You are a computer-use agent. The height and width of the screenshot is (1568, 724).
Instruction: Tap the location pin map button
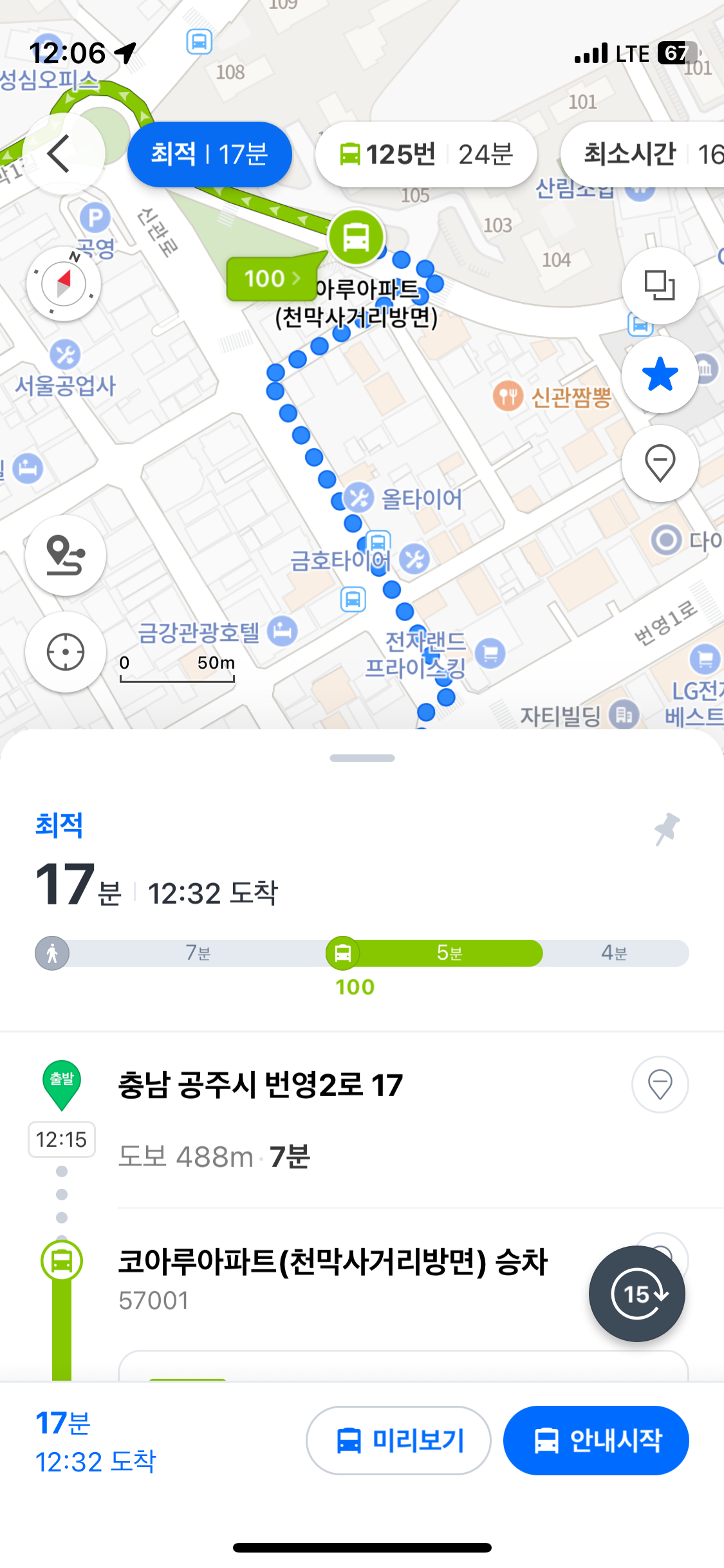click(x=660, y=463)
